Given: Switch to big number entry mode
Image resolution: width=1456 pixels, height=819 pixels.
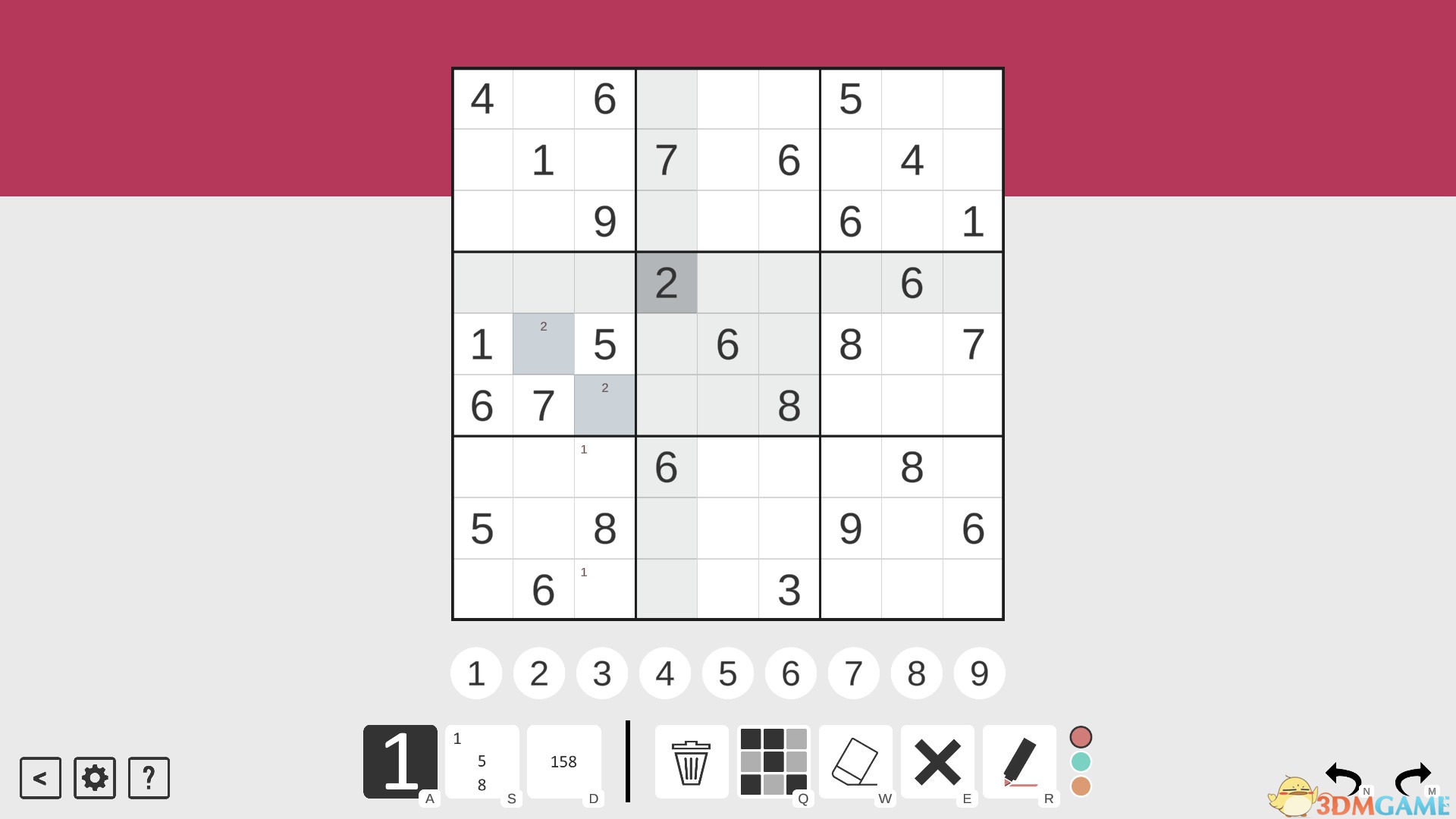Looking at the screenshot, I should 400,761.
